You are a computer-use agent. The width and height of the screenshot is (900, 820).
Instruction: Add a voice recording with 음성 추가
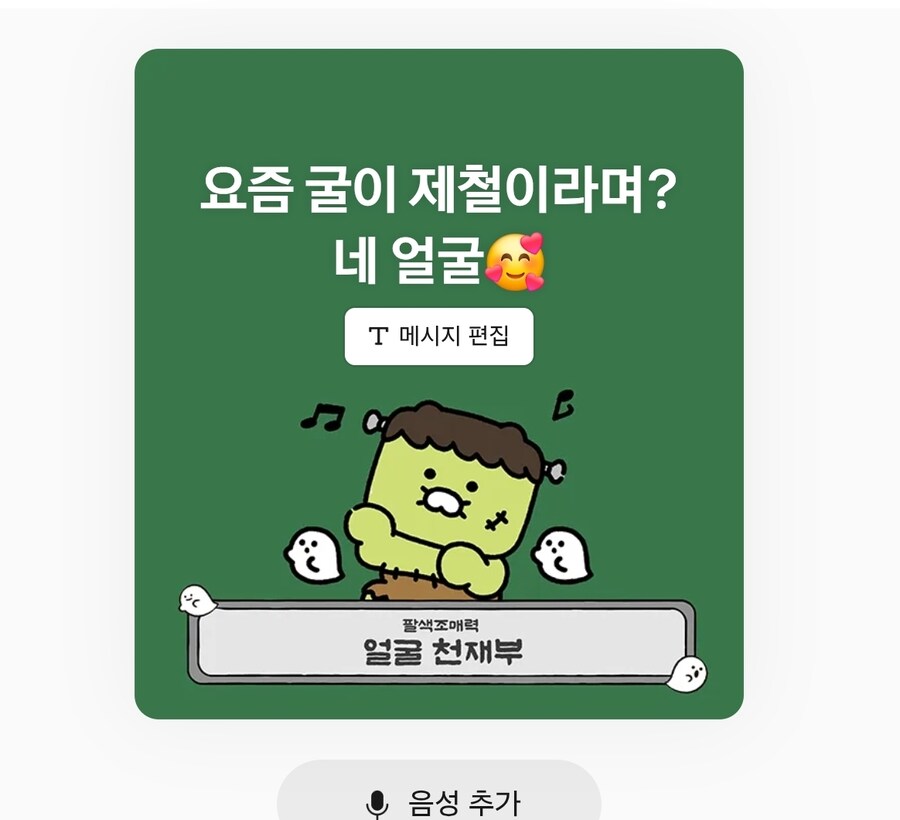439,799
